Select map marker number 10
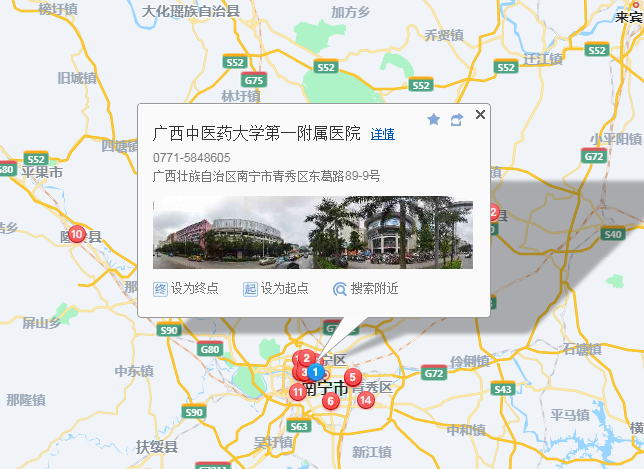Image resolution: width=644 pixels, height=469 pixels. (76, 234)
